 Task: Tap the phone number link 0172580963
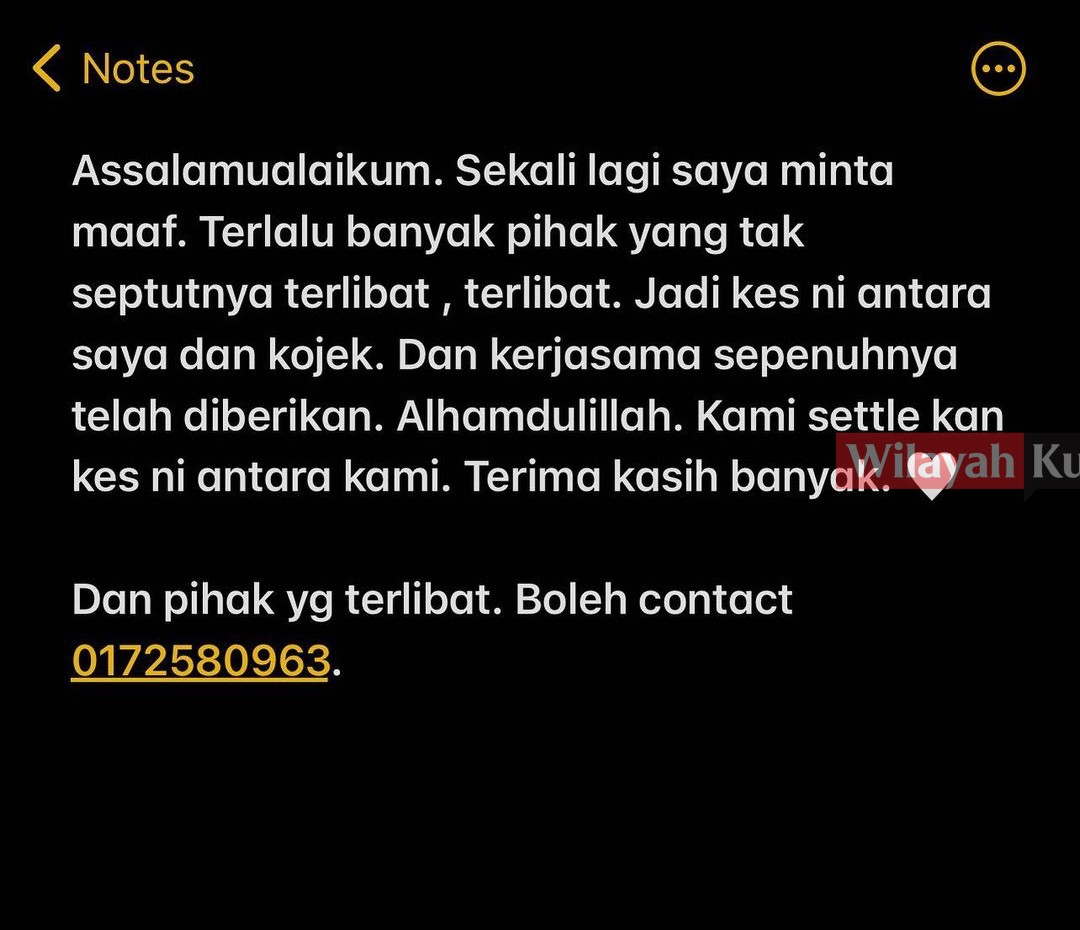point(200,661)
